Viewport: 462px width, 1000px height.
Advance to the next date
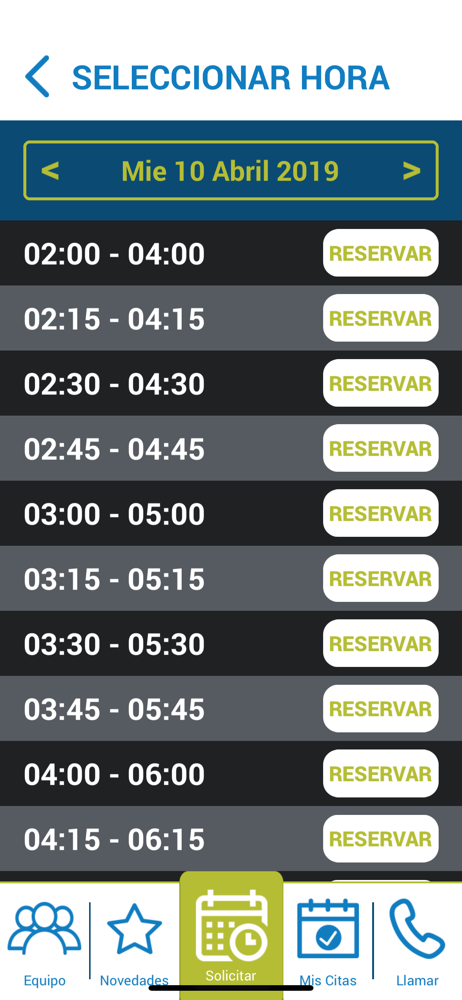[x=412, y=171]
